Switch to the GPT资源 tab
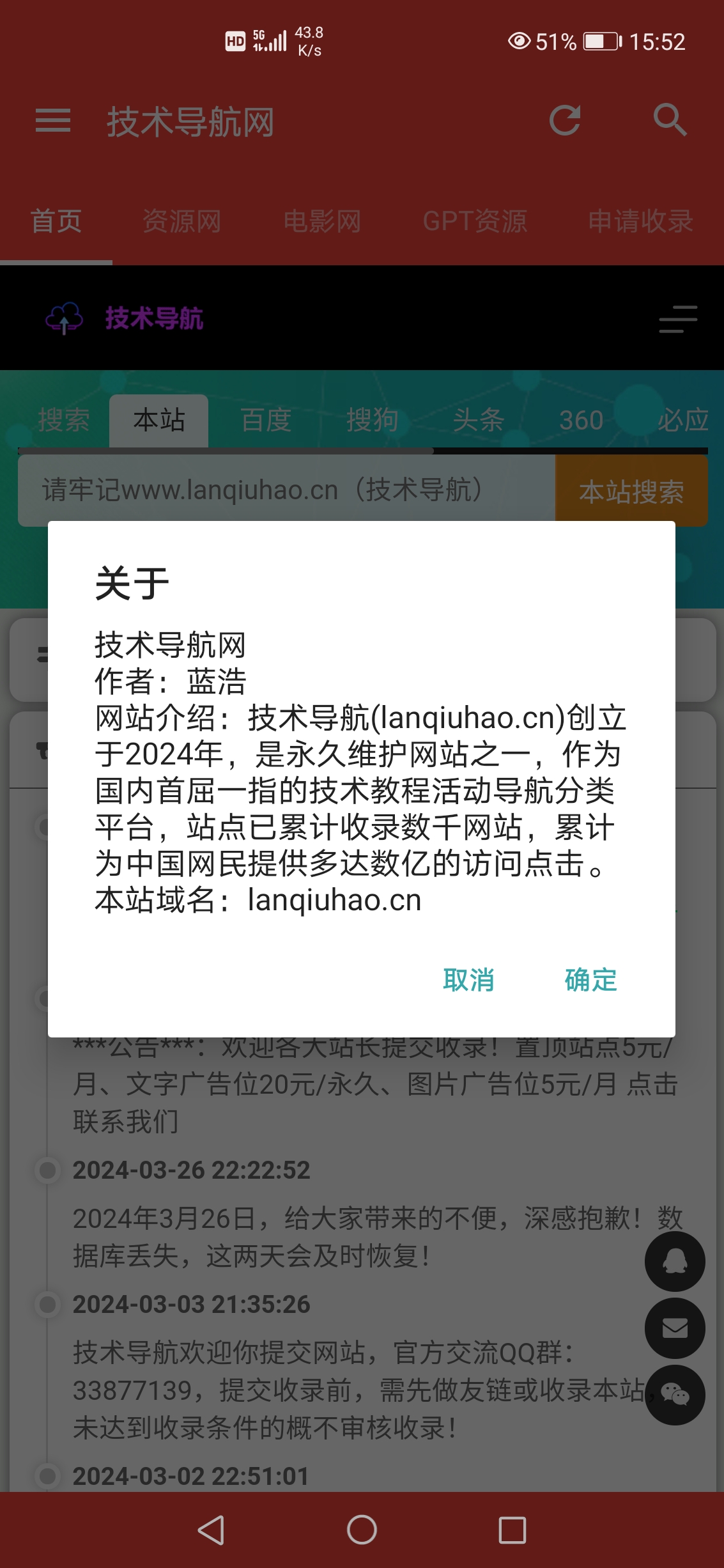 475,221
